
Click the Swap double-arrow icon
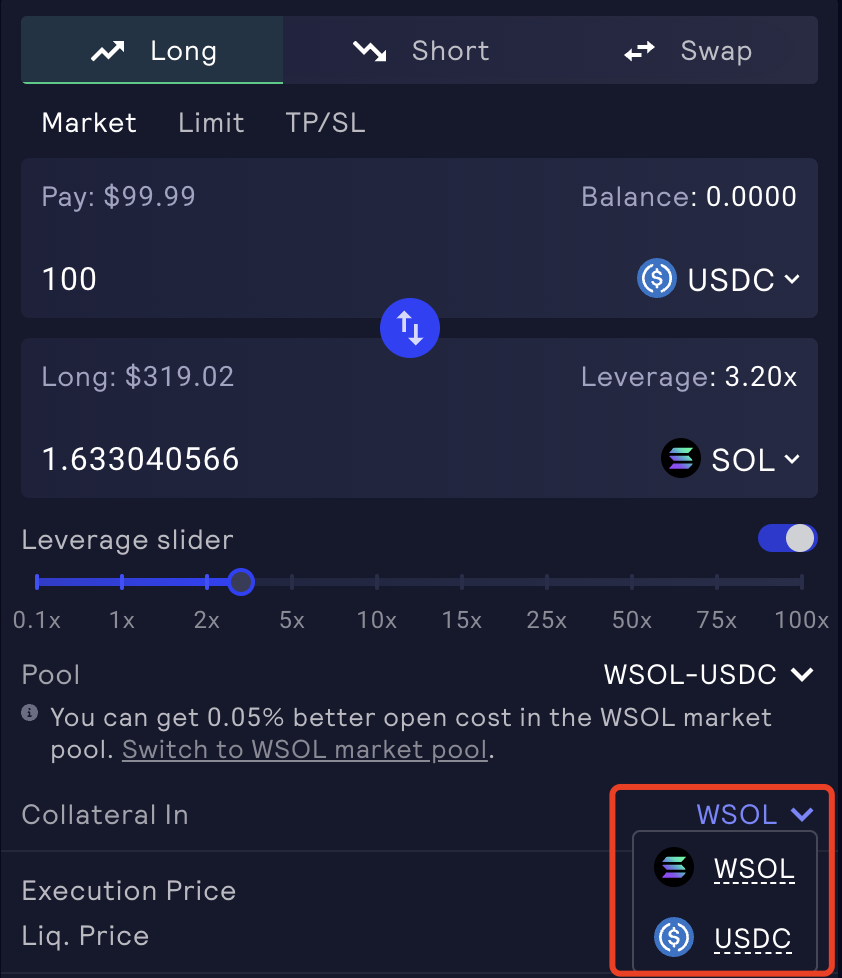[638, 51]
